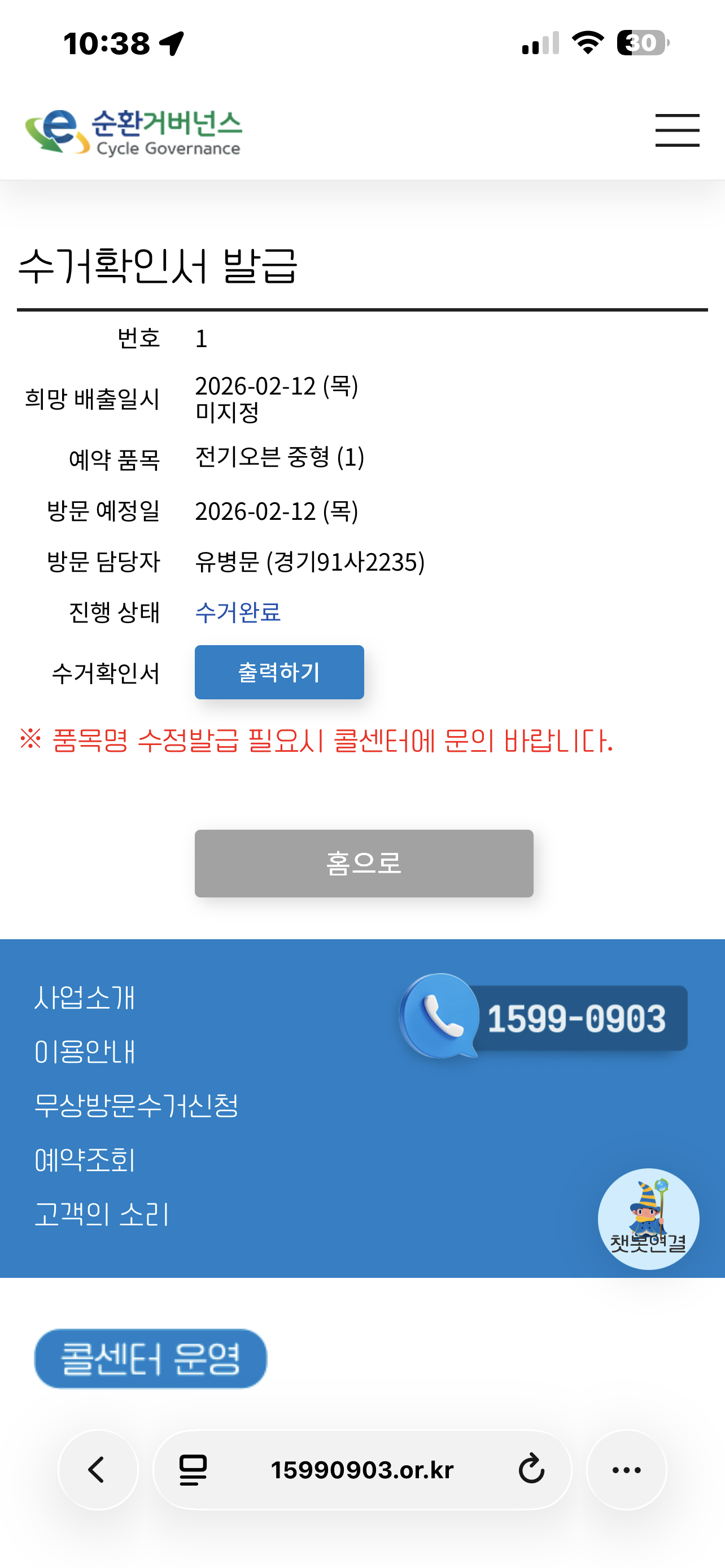Call the 1599-0903 call center
The height and width of the screenshot is (1568, 725).
coord(545,1018)
